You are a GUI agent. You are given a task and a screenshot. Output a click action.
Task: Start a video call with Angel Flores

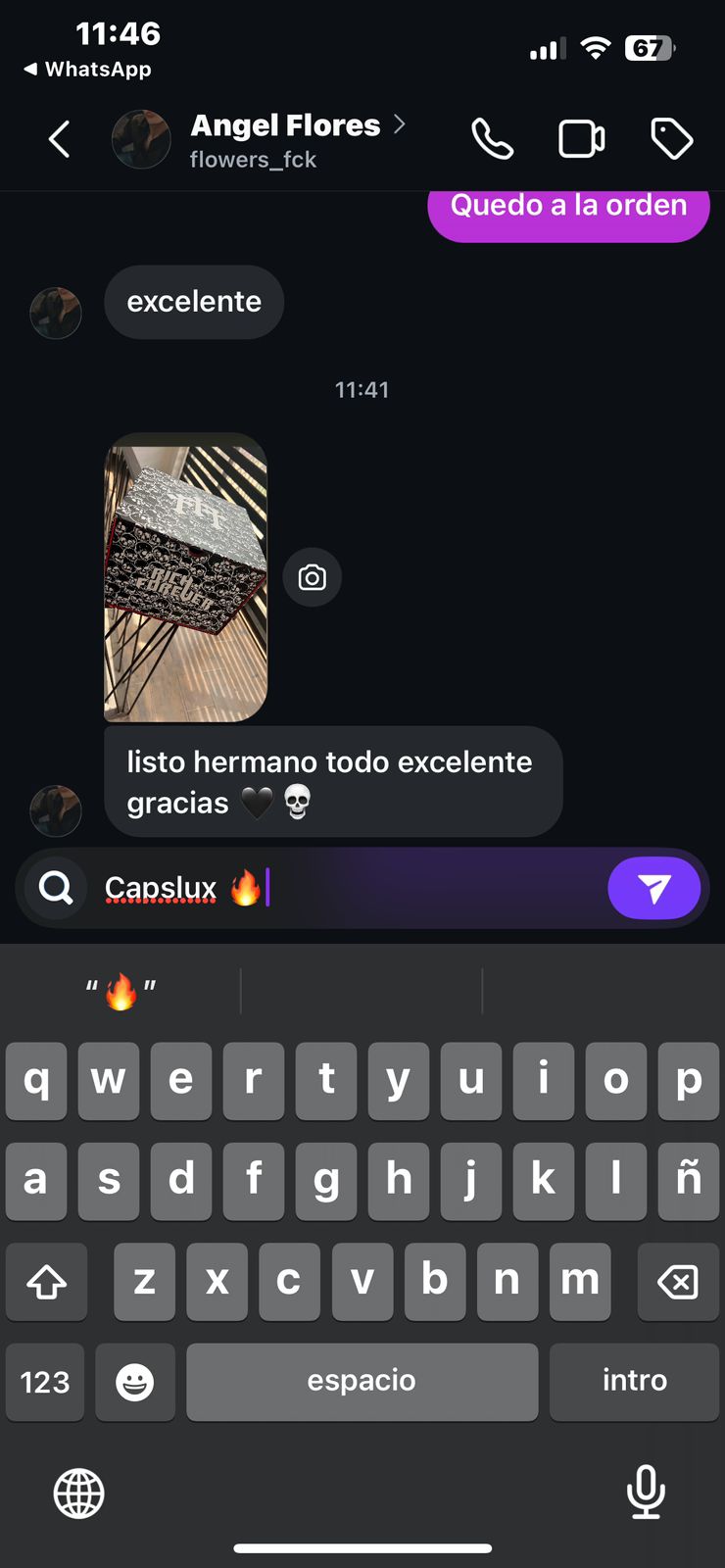581,139
